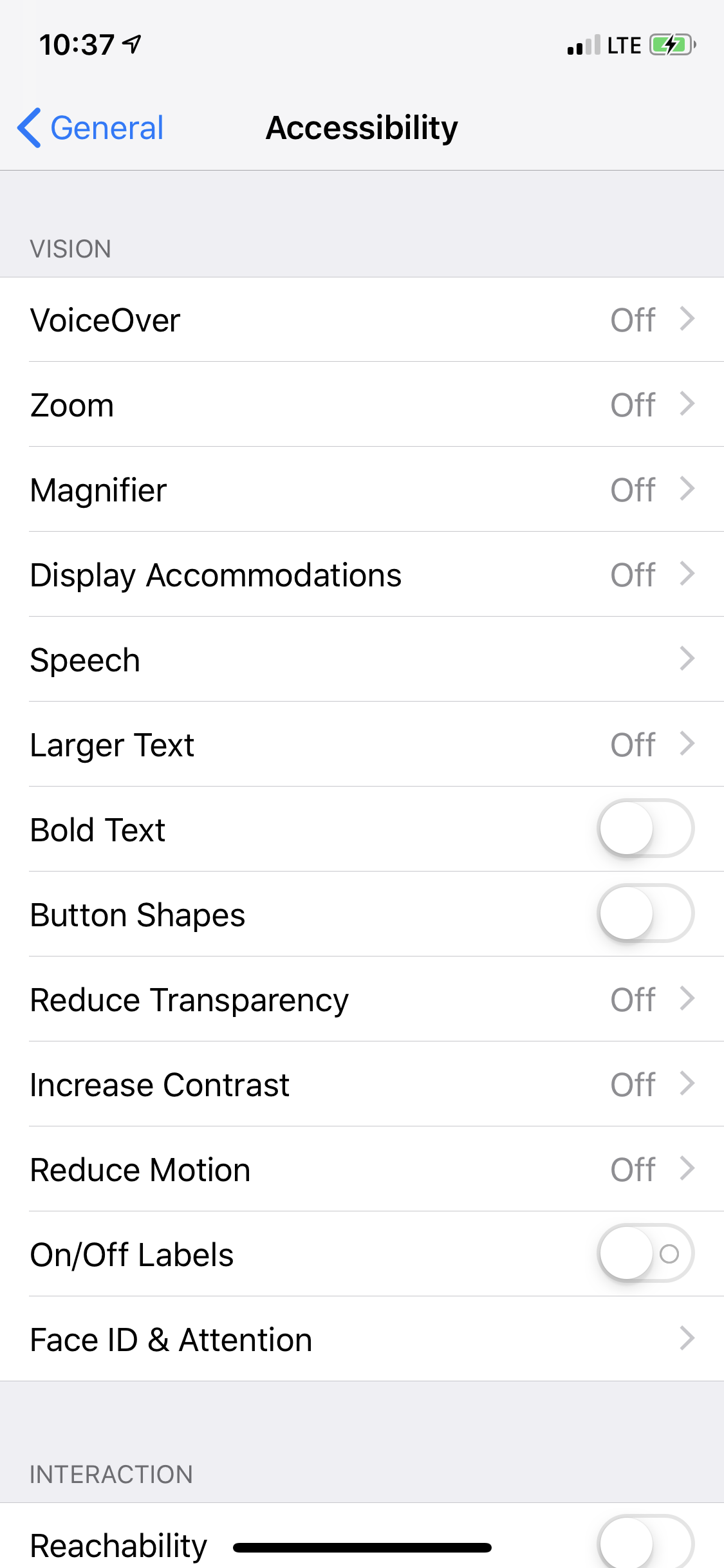Go back to General settings

pyautogui.click(x=91, y=127)
